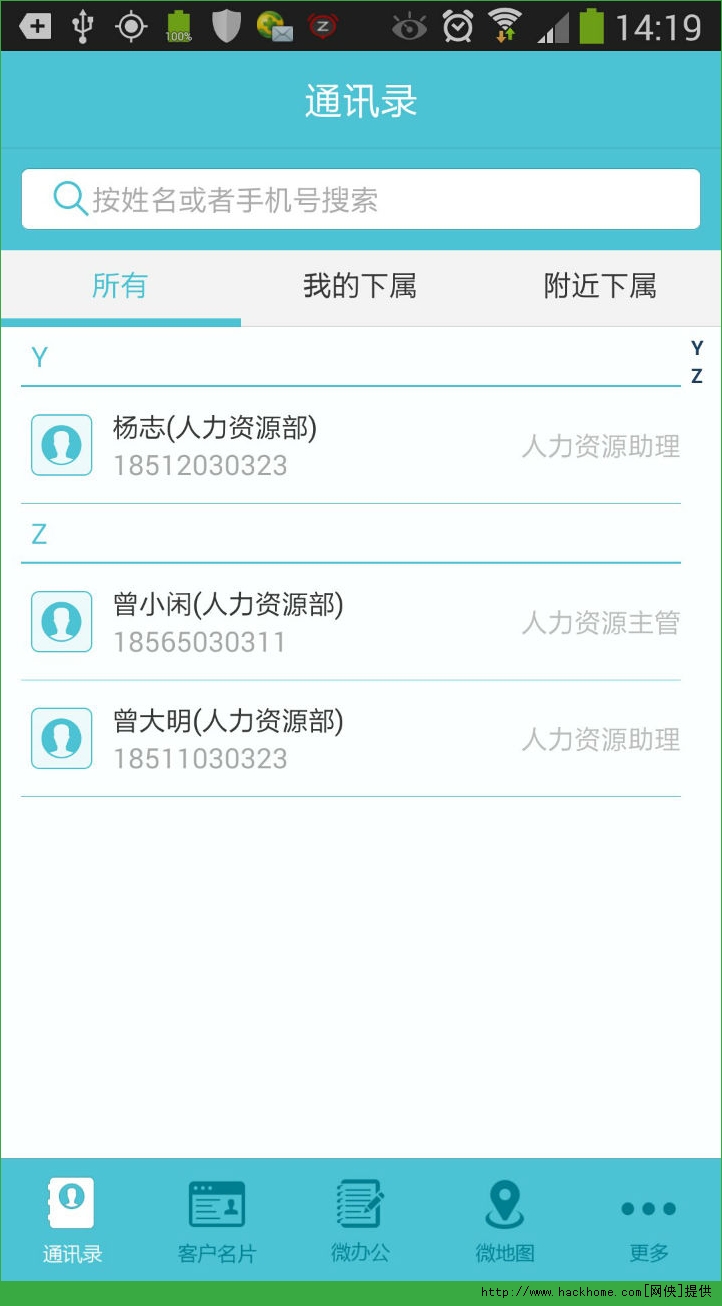Viewport: 722px width, 1306px height.
Task: Open contact 曾小闲 (人力资源主管)
Action: pyautogui.click(x=350, y=623)
